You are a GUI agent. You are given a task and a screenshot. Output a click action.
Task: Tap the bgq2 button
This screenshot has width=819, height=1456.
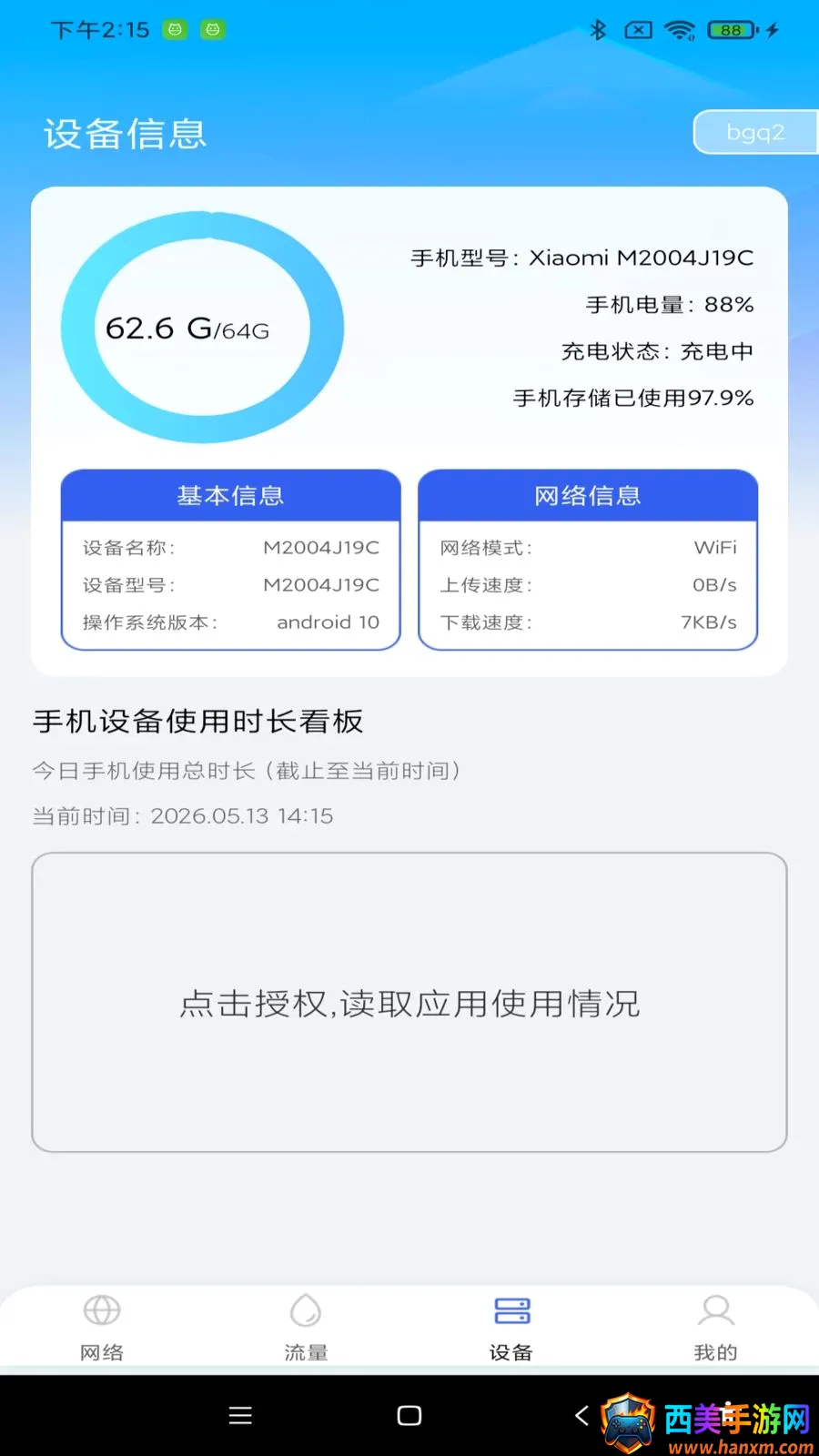(x=755, y=133)
